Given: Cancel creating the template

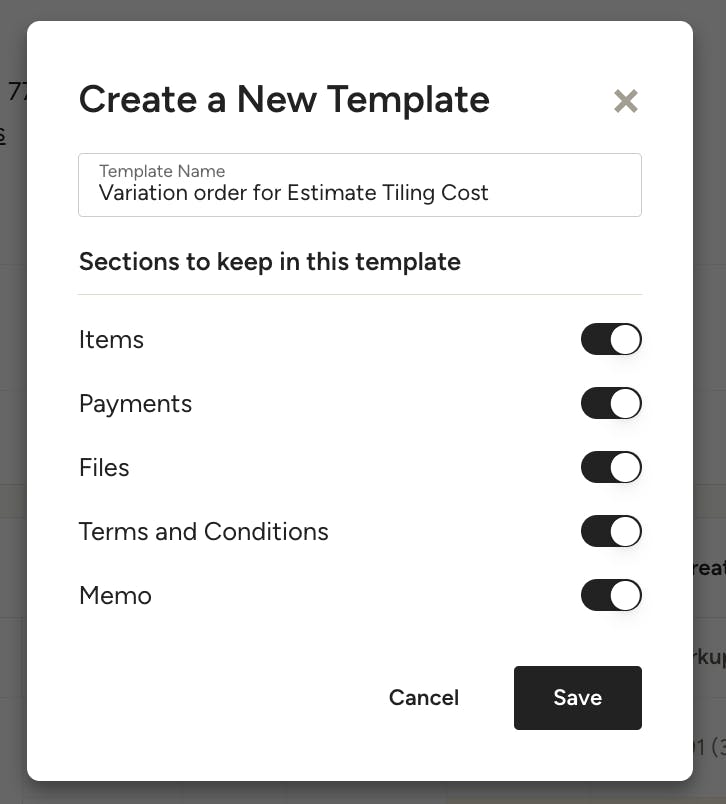Looking at the screenshot, I should (424, 698).
